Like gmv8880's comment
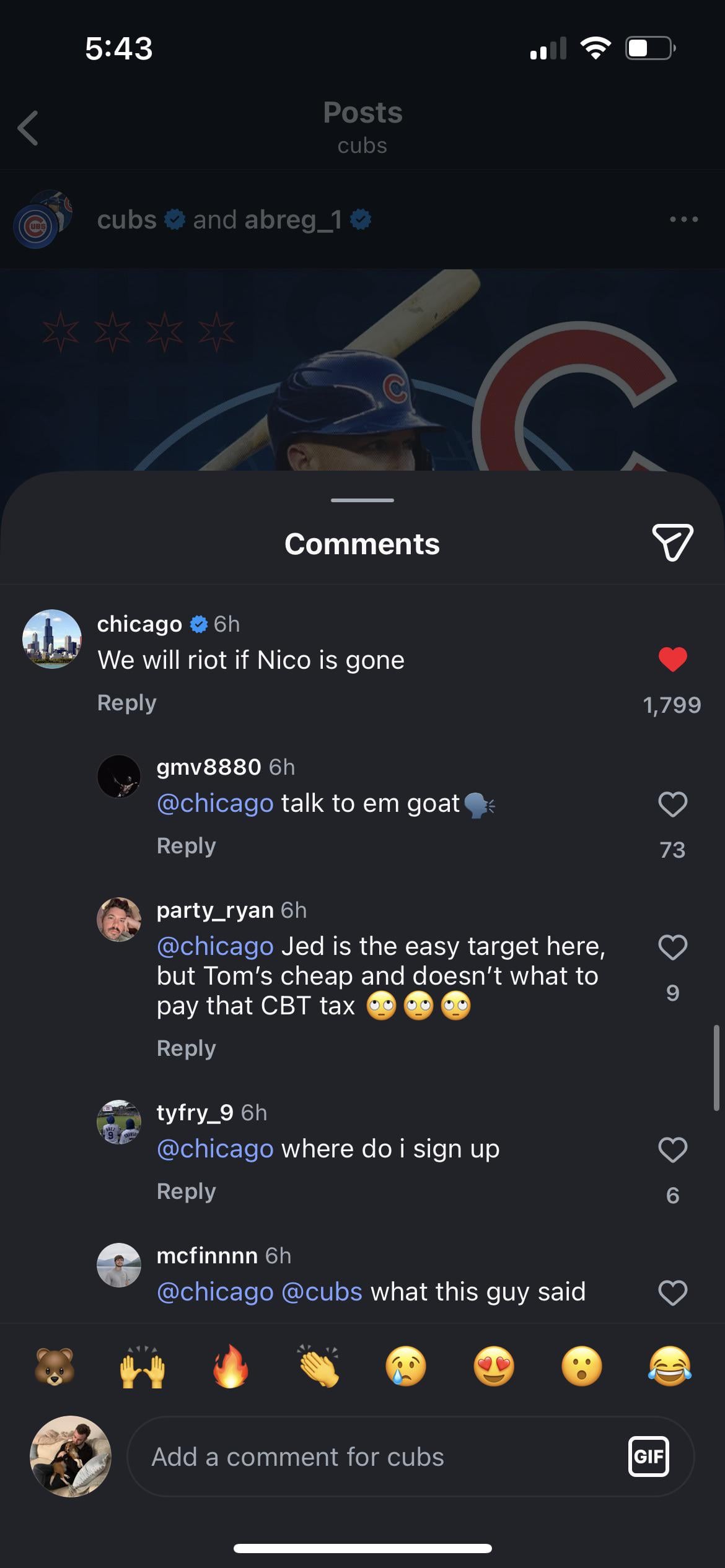The height and width of the screenshot is (1568, 725). click(x=672, y=804)
